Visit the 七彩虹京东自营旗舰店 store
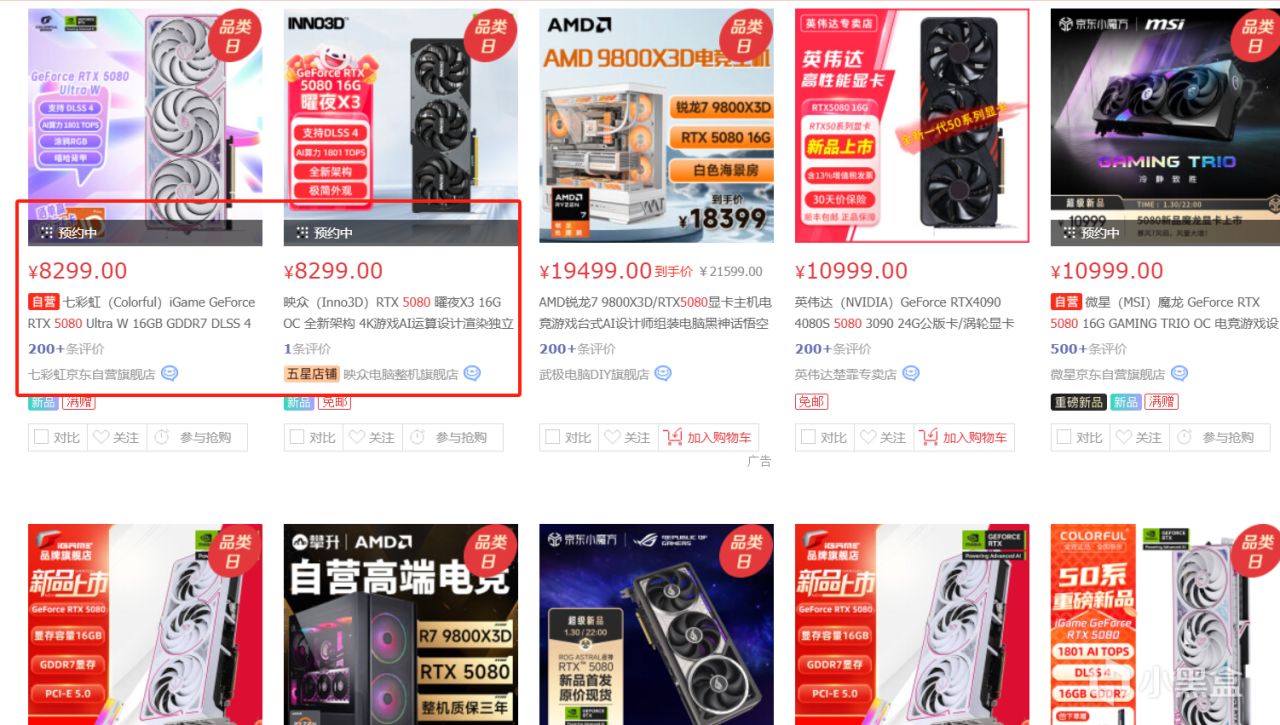The width and height of the screenshot is (1280, 725). point(91,374)
